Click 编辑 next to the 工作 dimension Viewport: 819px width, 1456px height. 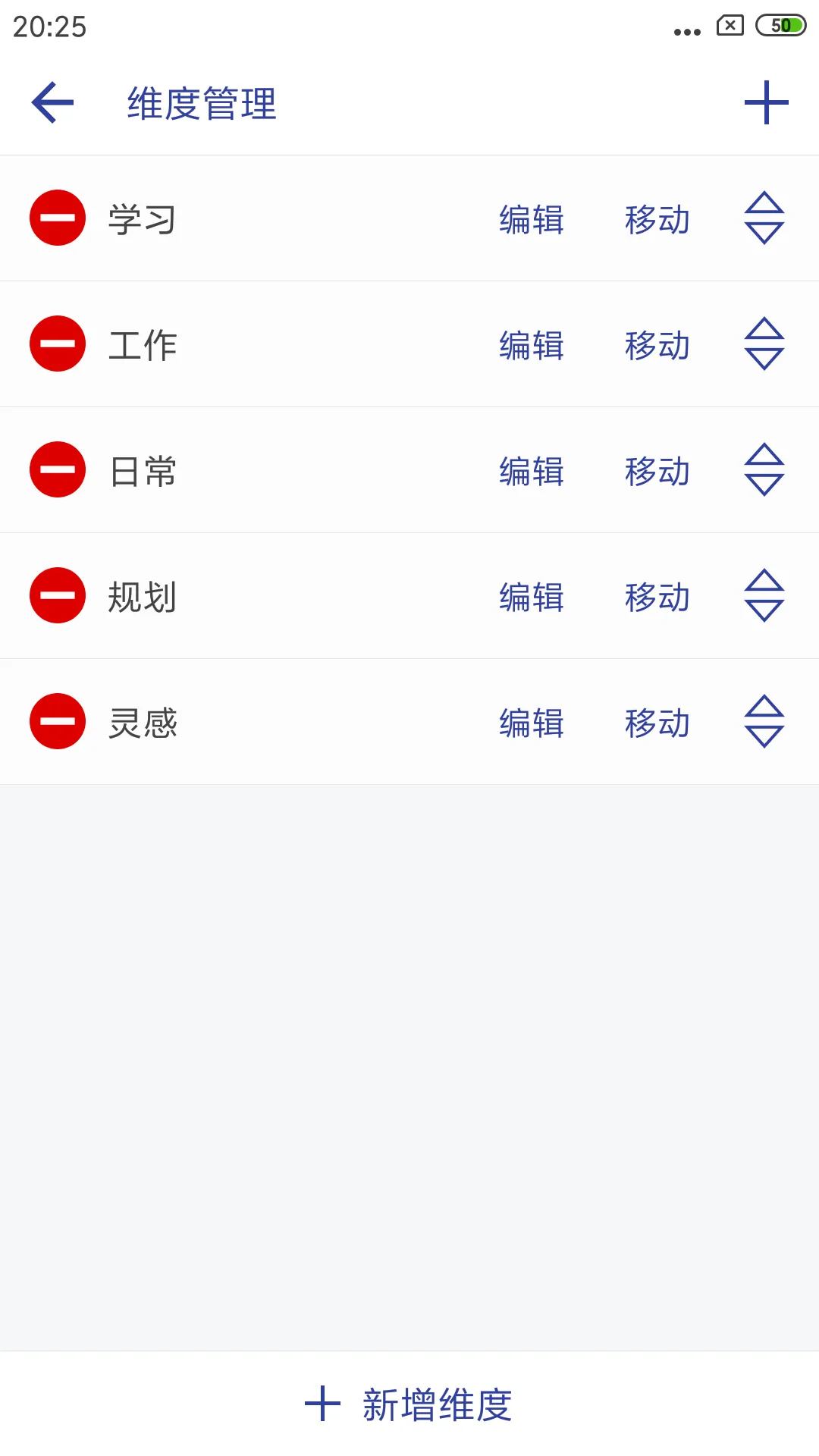click(x=530, y=346)
